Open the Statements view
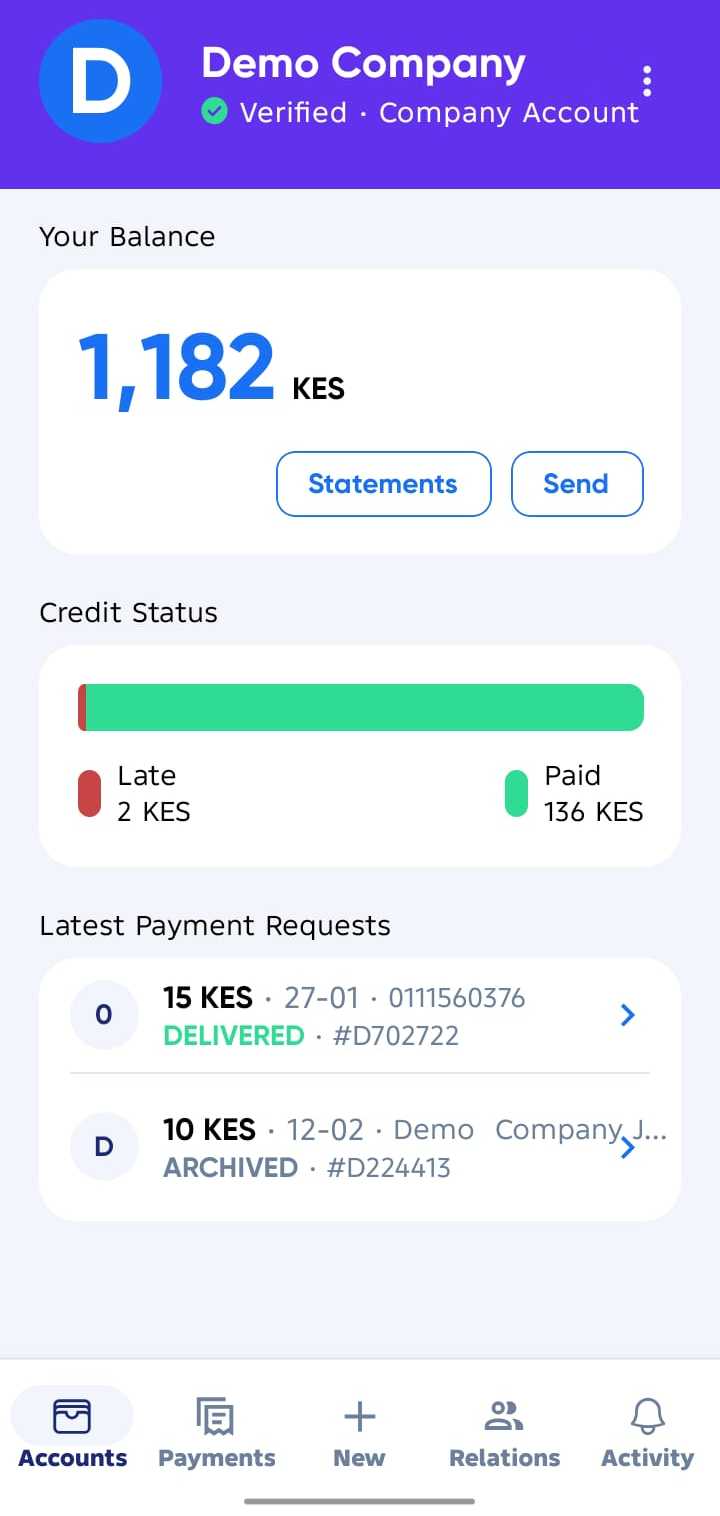720x1516 pixels. coord(383,484)
